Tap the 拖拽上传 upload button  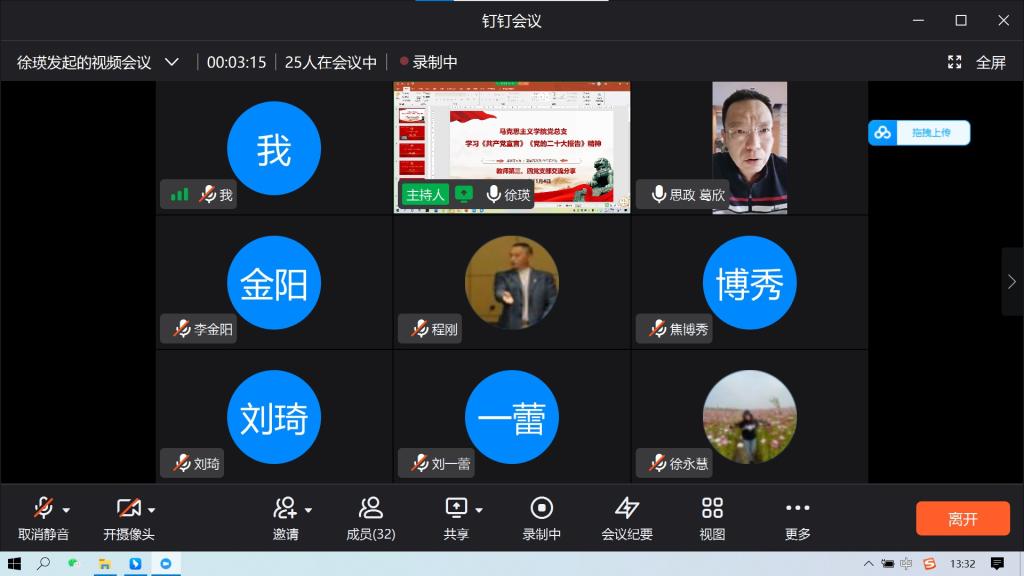pyautogui.click(x=919, y=133)
